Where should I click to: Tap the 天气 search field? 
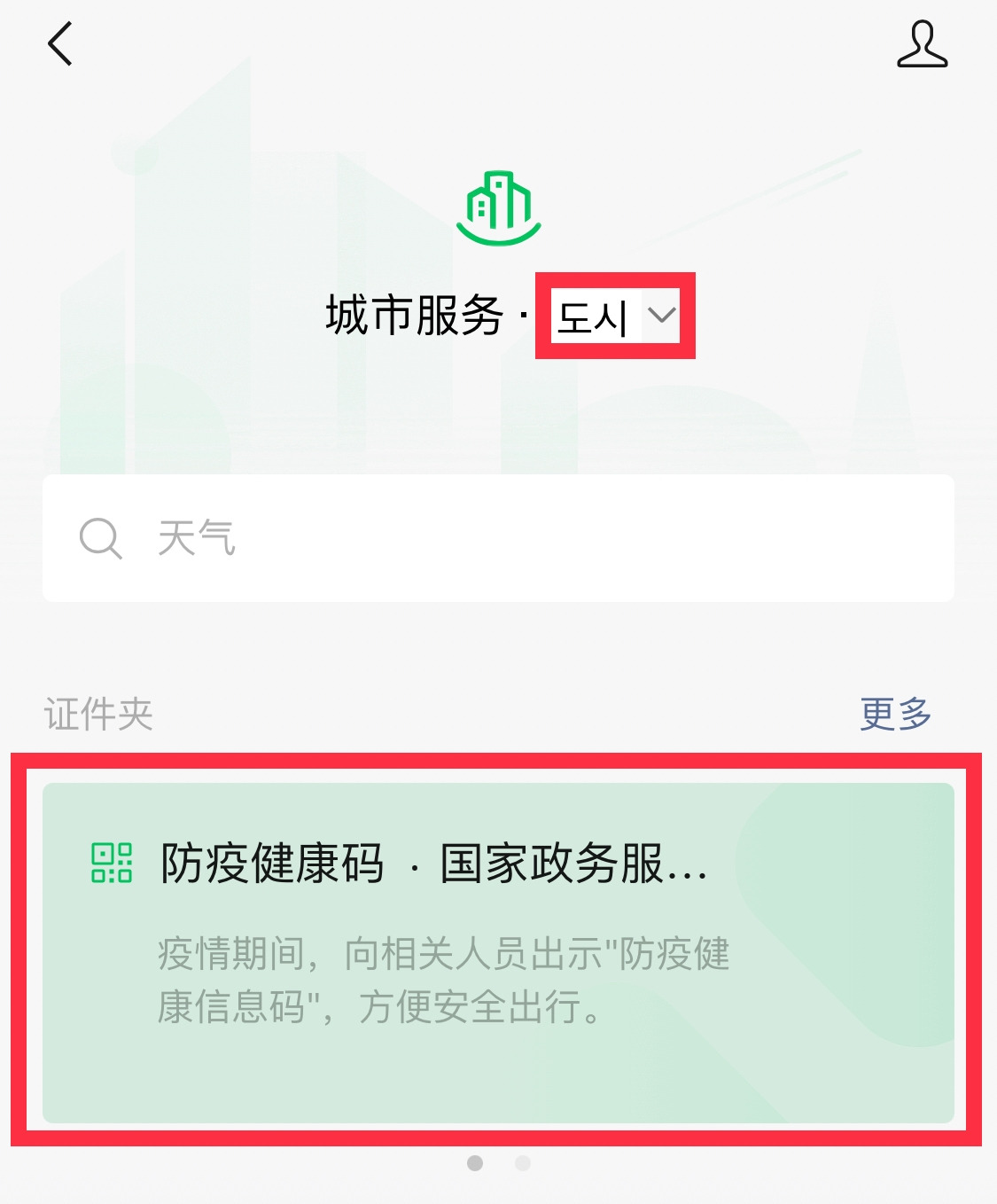pyautogui.click(x=498, y=538)
